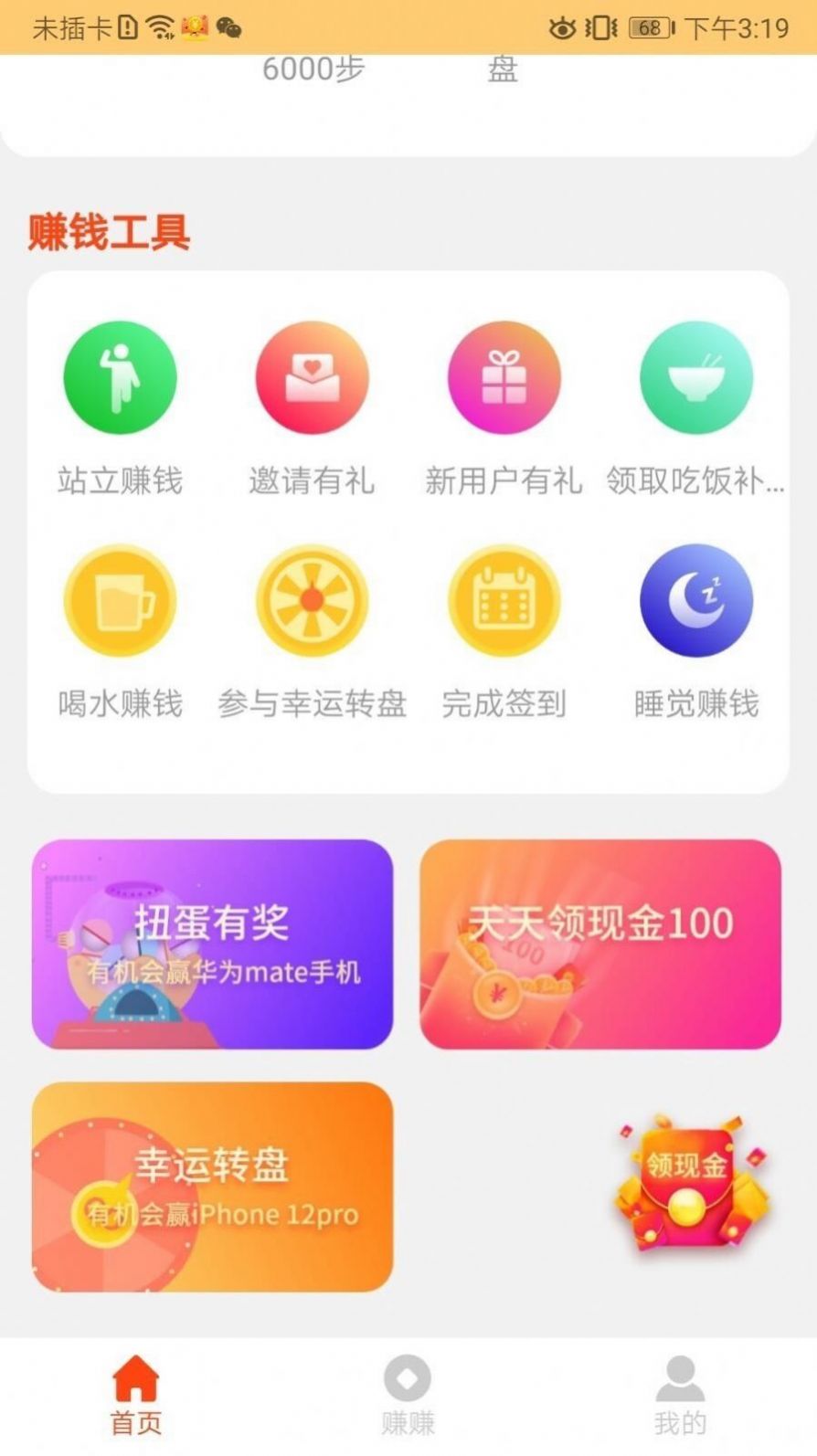Open 幸运转盘 iPhone 12pro banner
Viewport: 817px width, 1456px height.
(x=212, y=1187)
